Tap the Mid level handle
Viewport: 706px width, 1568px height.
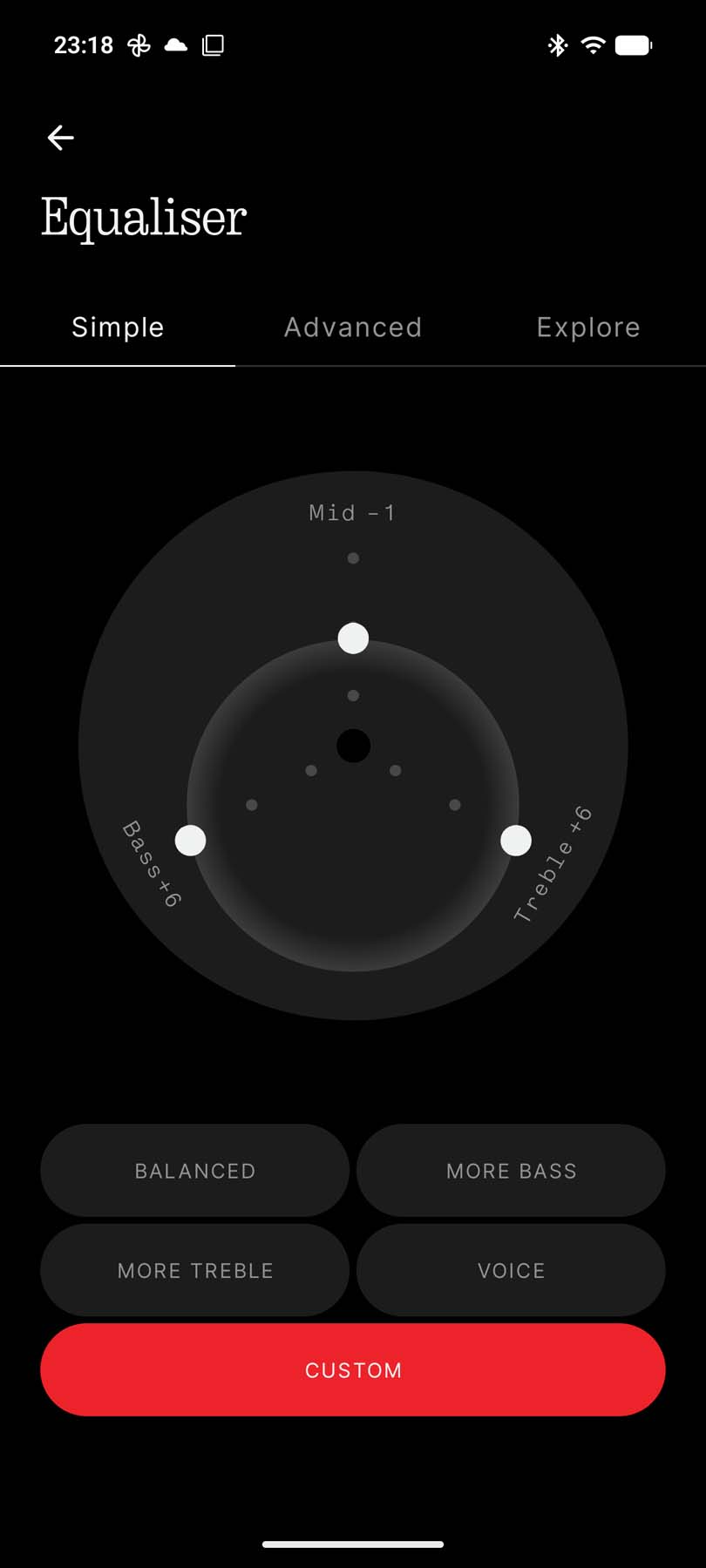point(353,639)
